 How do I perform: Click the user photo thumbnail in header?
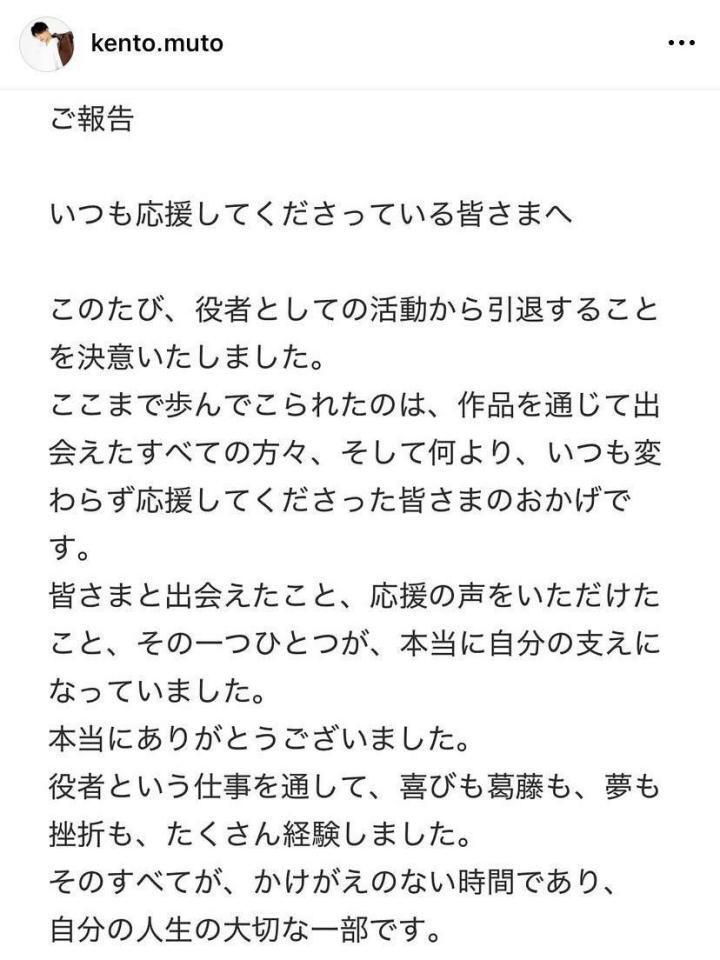point(48,42)
